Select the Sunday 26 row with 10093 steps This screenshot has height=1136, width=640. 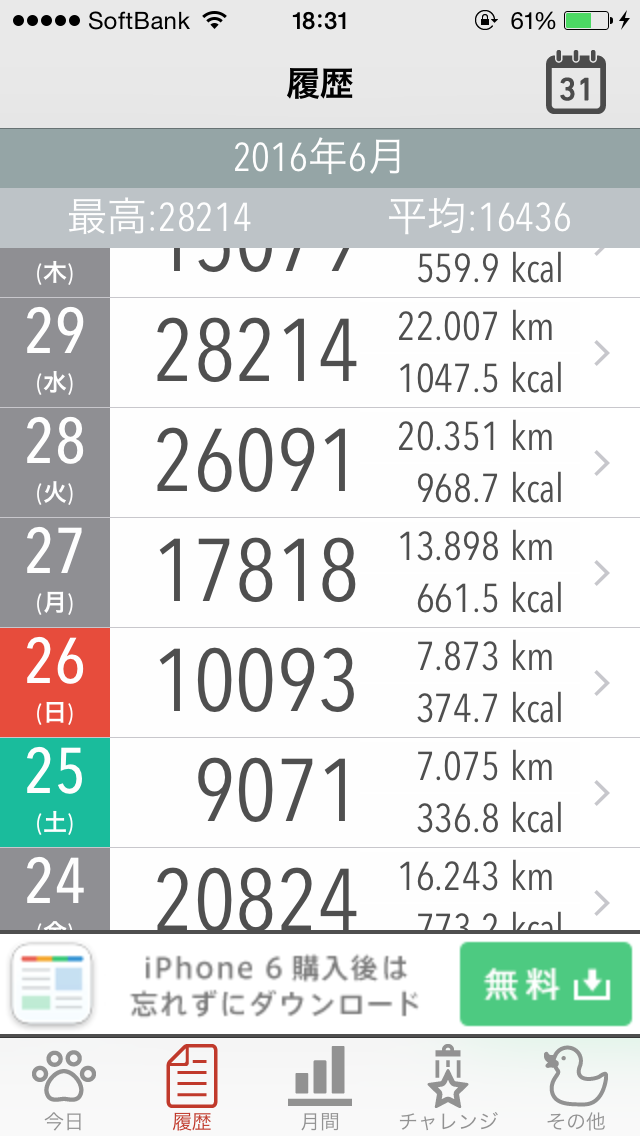click(320, 683)
